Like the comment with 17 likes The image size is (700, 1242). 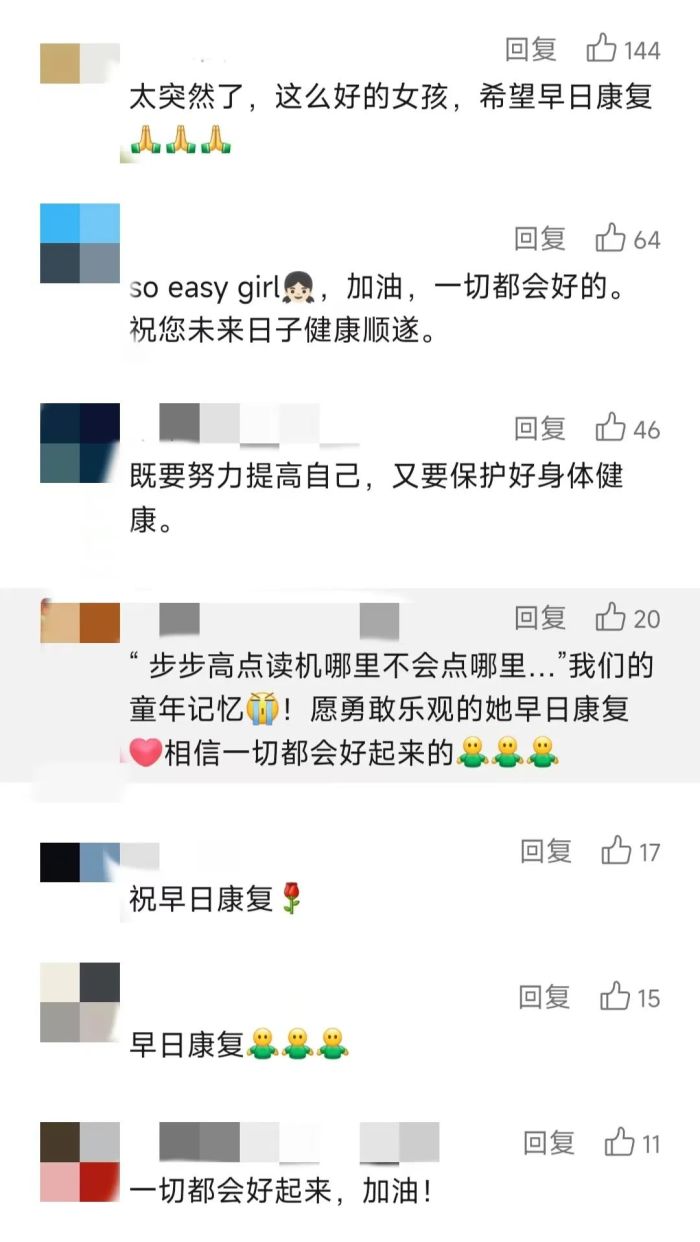616,851
